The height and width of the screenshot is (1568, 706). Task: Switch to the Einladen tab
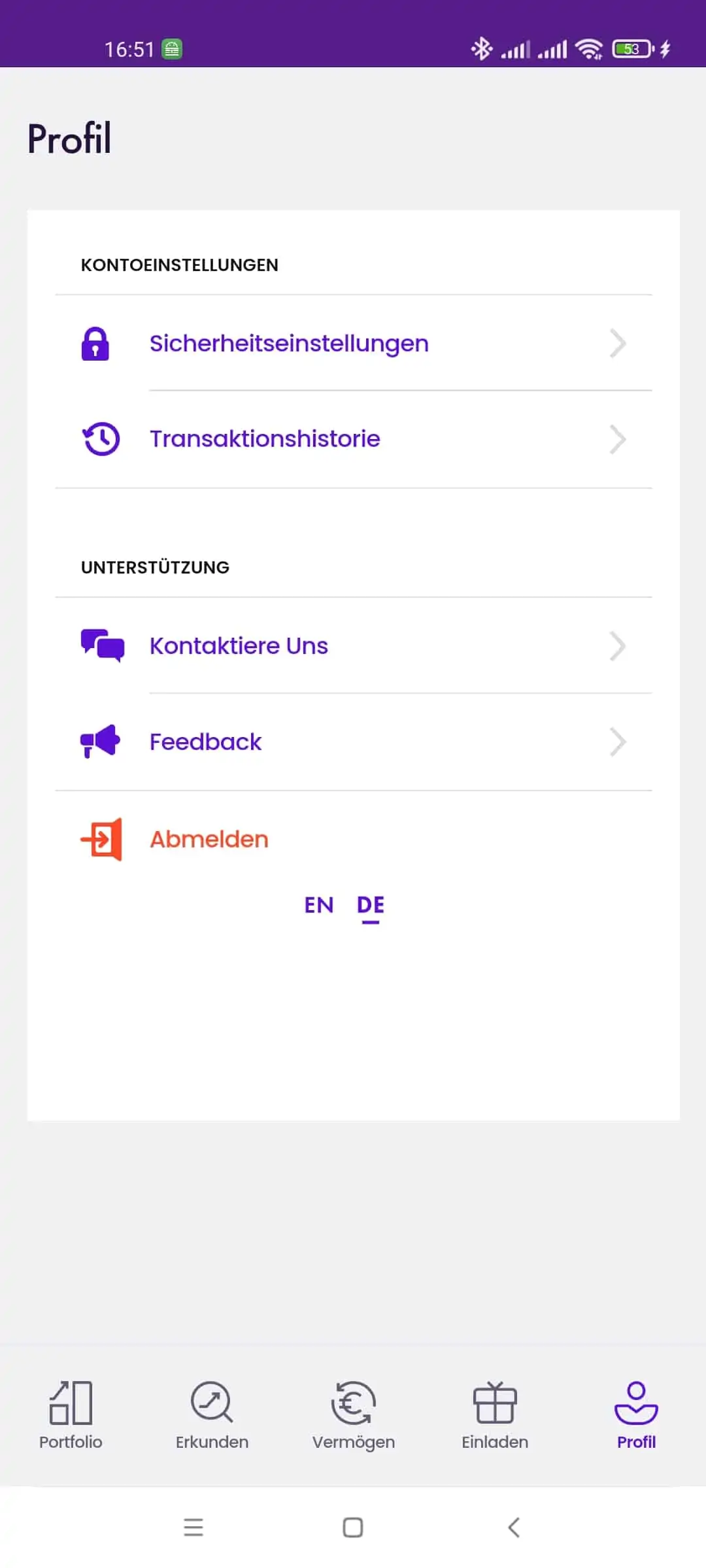click(495, 1414)
